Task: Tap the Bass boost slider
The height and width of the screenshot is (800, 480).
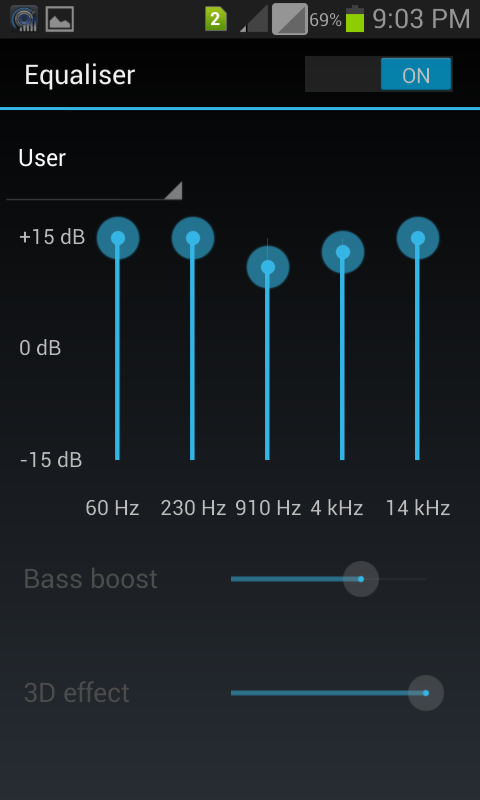Action: point(329,579)
